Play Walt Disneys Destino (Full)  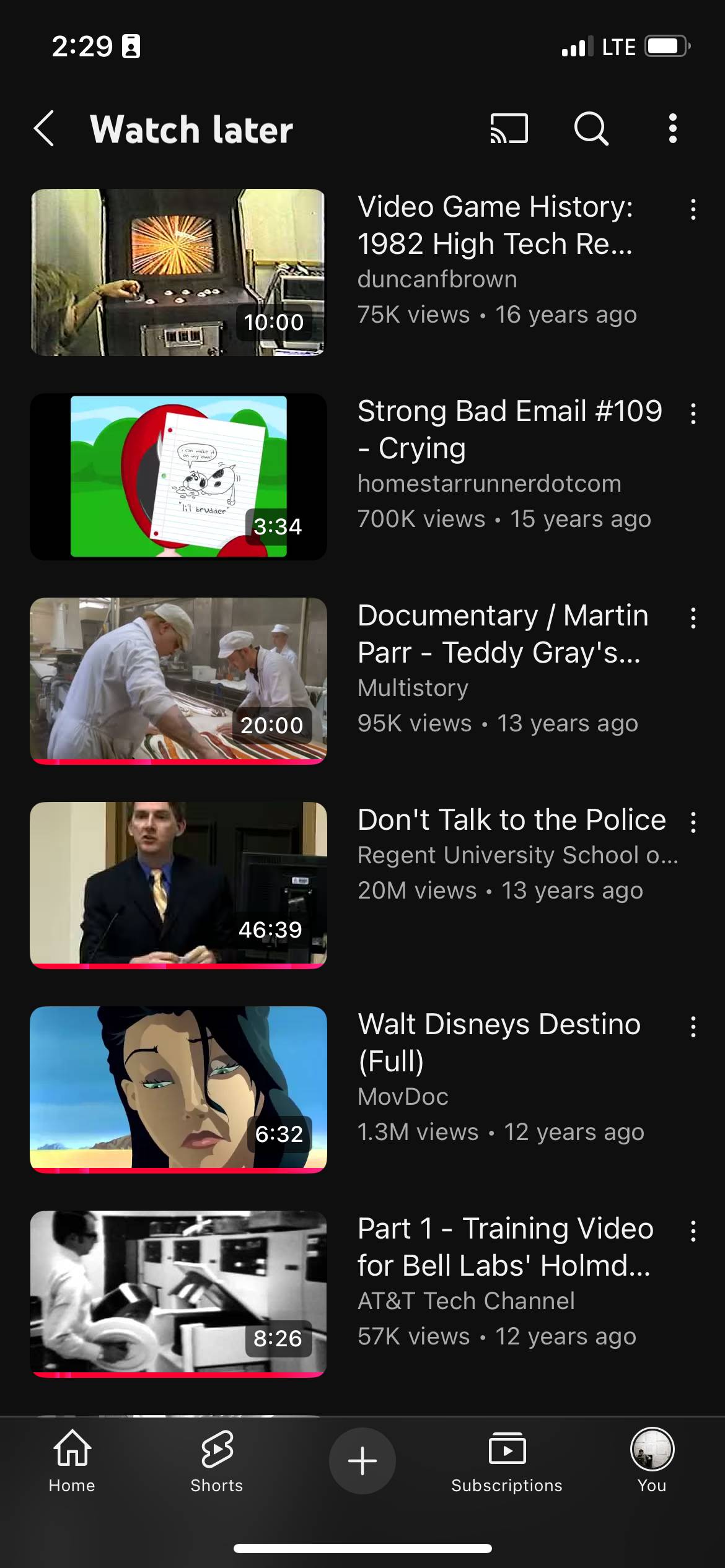pyautogui.click(x=177, y=1090)
